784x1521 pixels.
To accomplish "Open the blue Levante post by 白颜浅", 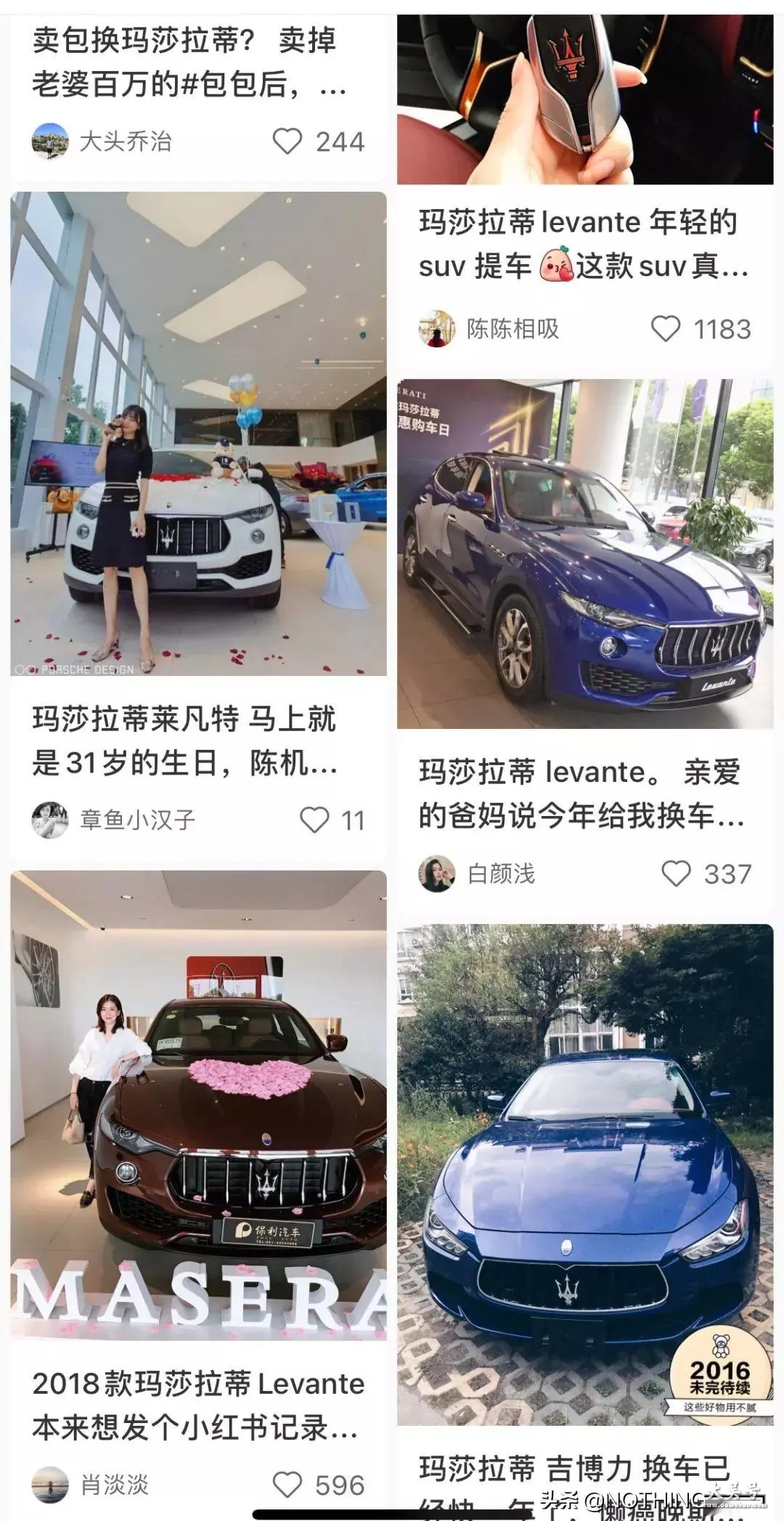I will pyautogui.click(x=585, y=554).
